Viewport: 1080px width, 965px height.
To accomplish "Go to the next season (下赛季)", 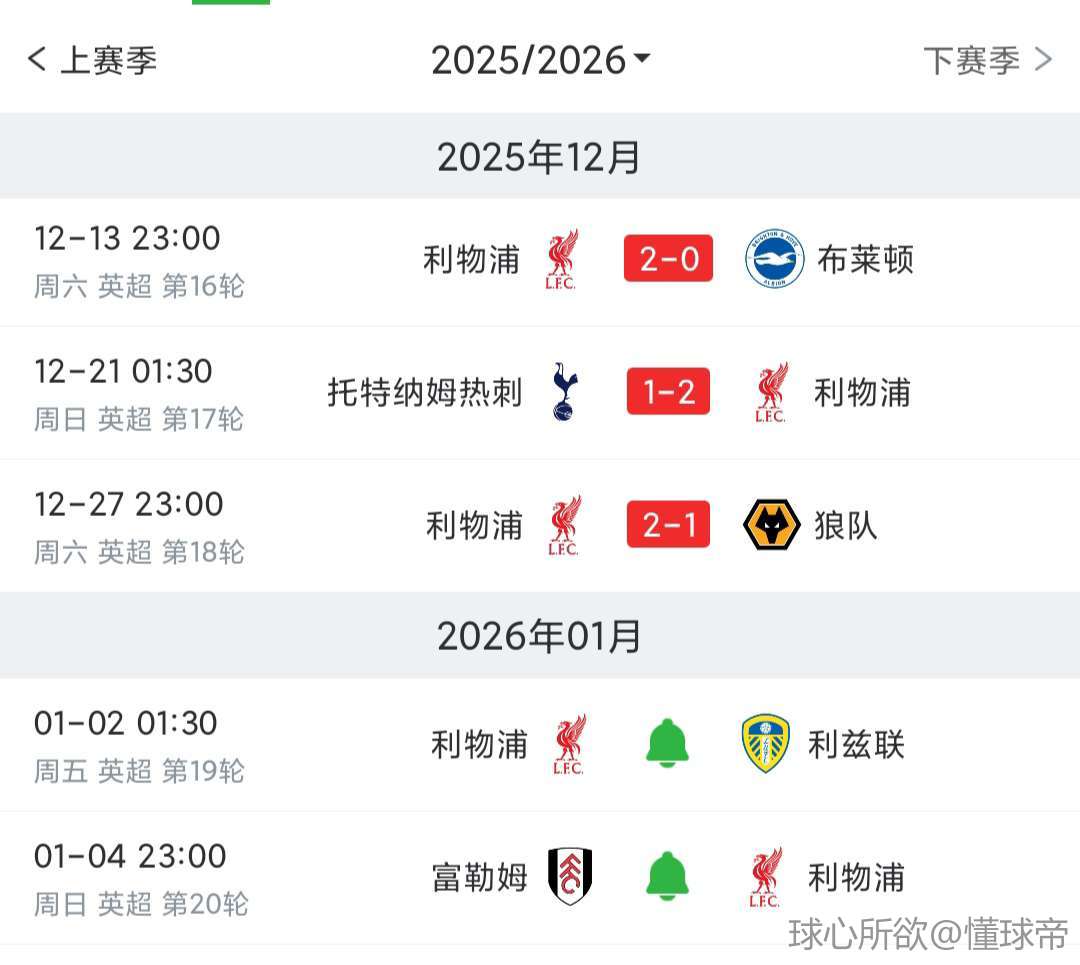I will click(x=987, y=60).
